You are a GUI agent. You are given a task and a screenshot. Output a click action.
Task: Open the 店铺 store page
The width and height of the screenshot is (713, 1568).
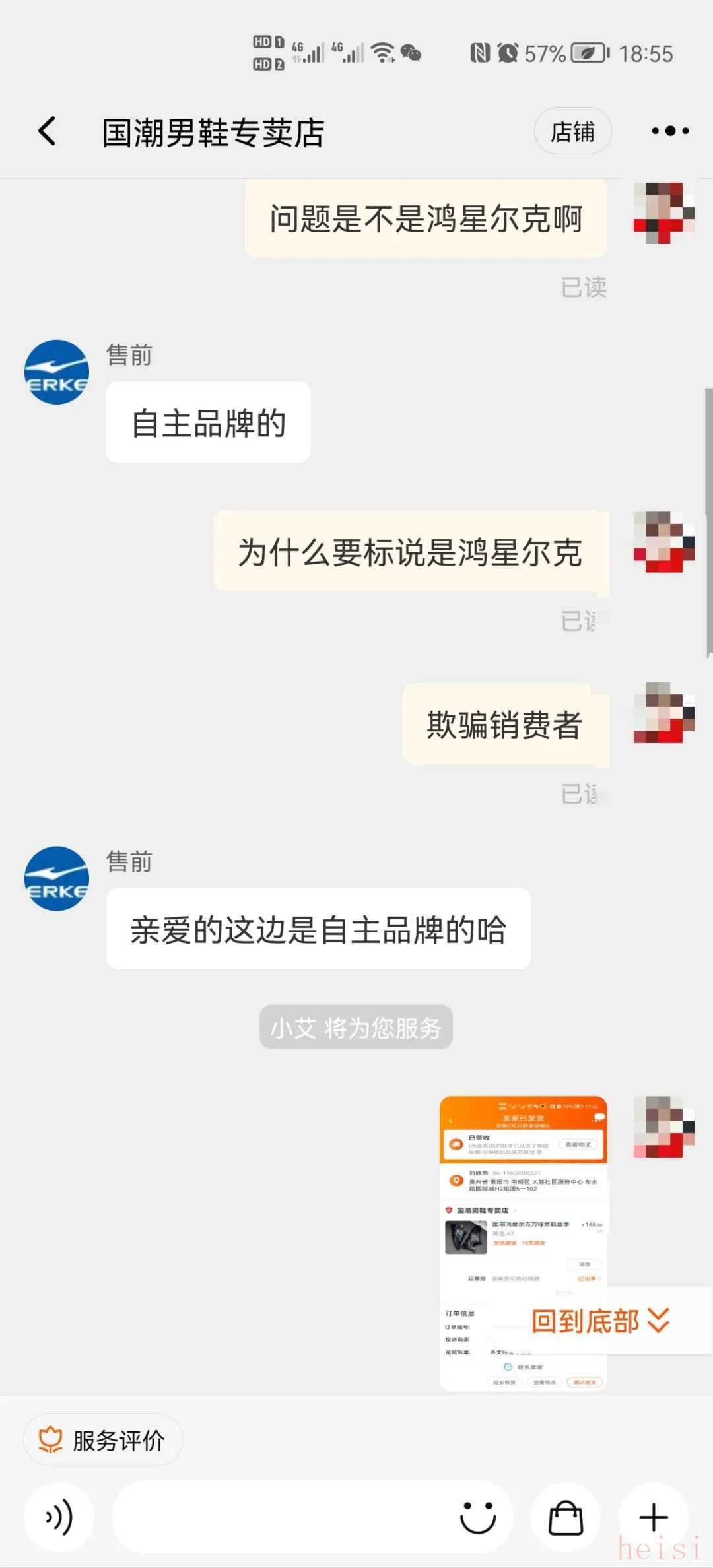coord(572,132)
